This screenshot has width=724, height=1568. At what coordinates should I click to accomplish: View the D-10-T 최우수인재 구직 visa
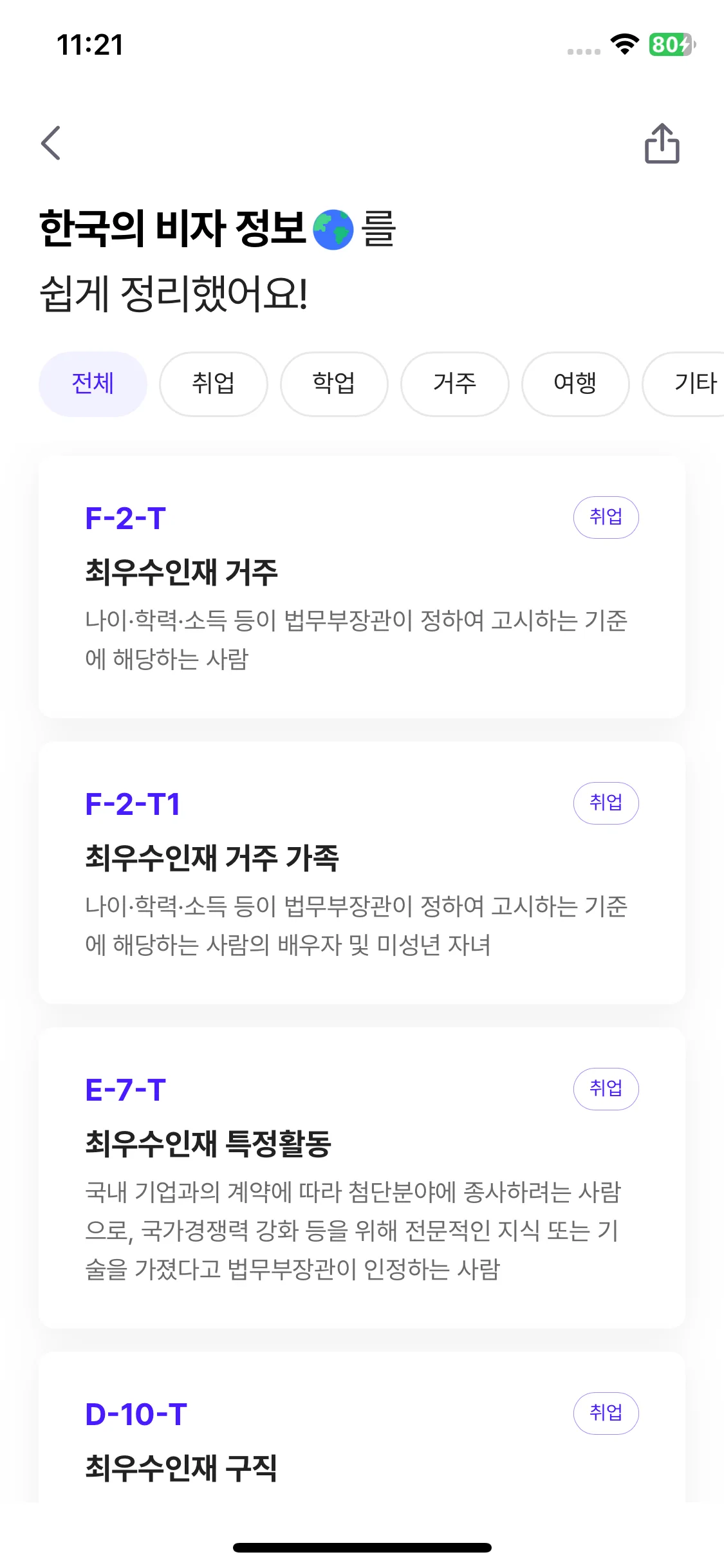point(362,1442)
